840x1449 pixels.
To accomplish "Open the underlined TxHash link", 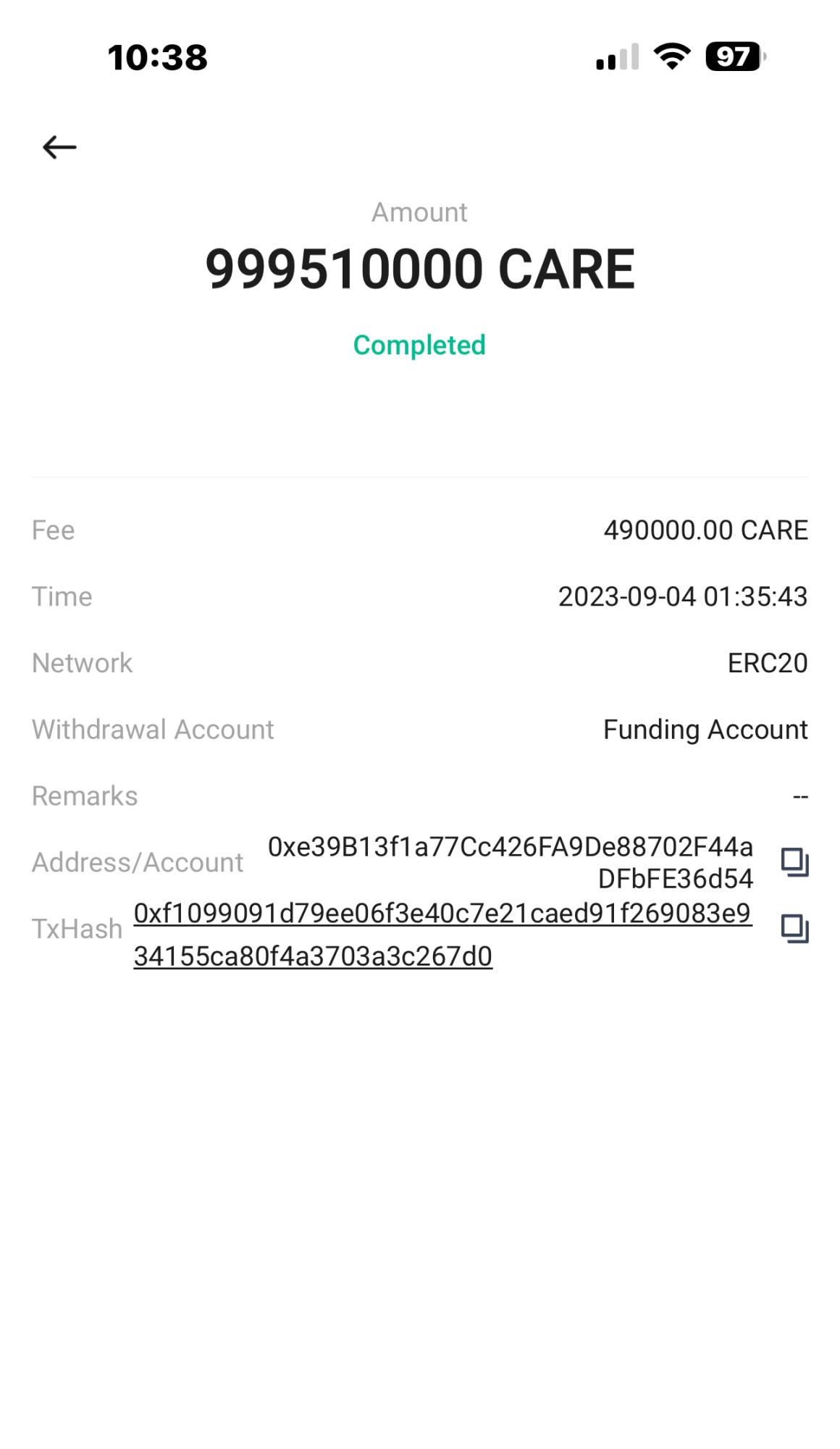I will [x=443, y=930].
